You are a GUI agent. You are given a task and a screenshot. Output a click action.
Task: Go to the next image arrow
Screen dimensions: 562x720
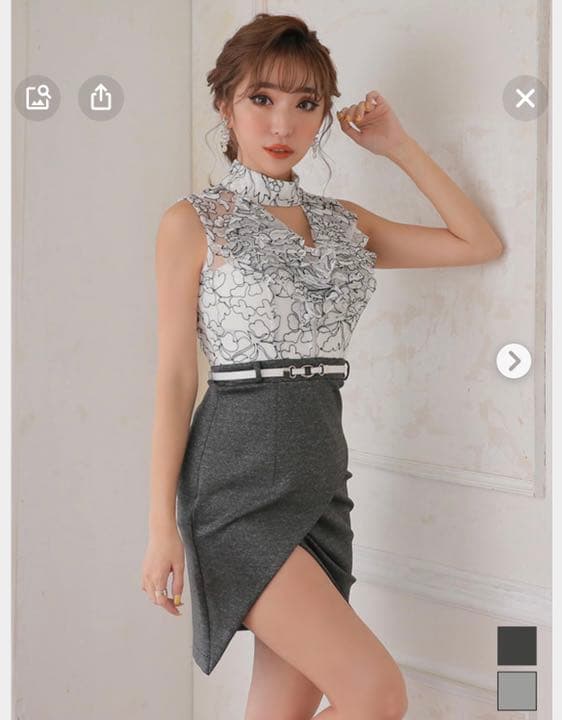click(x=514, y=361)
